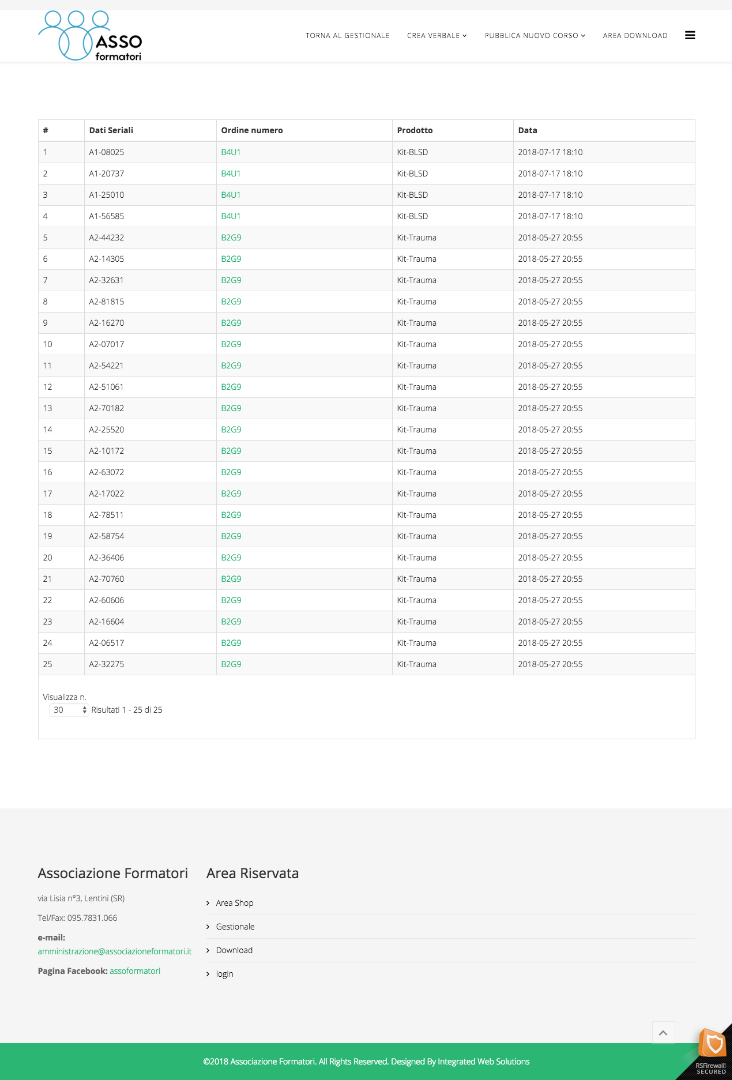Go to Area Download in the header
The height and width of the screenshot is (1080, 732).
point(634,35)
